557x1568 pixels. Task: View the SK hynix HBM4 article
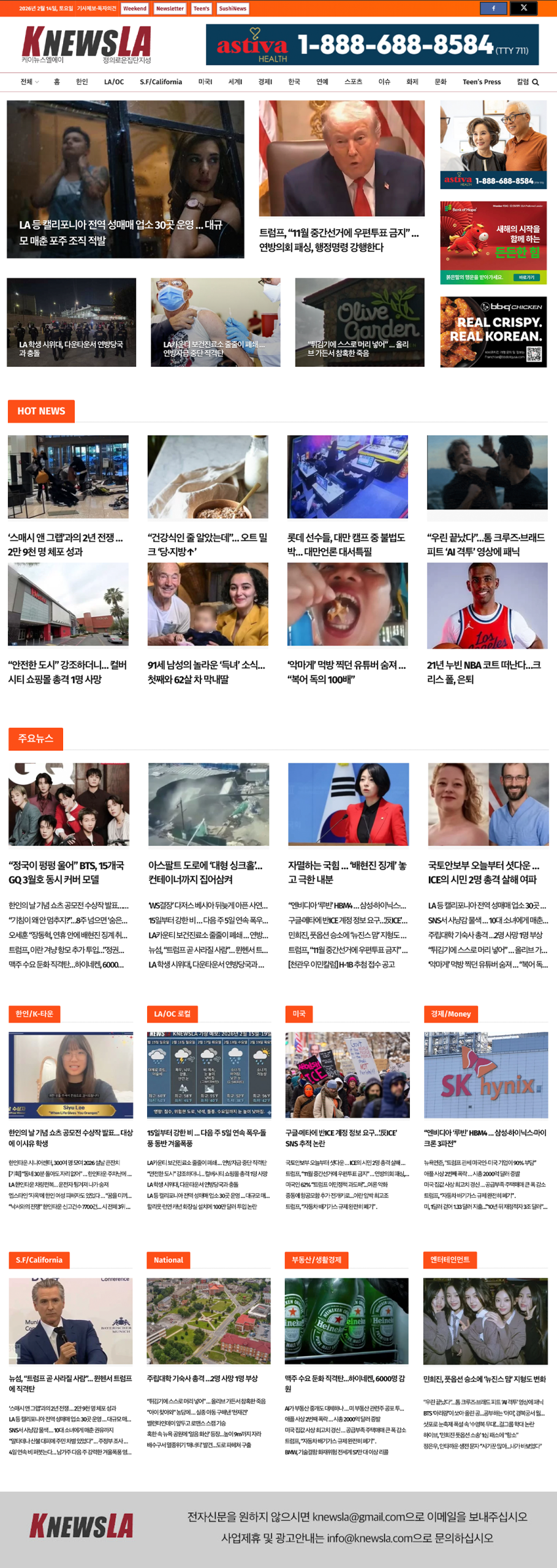[x=485, y=1137]
